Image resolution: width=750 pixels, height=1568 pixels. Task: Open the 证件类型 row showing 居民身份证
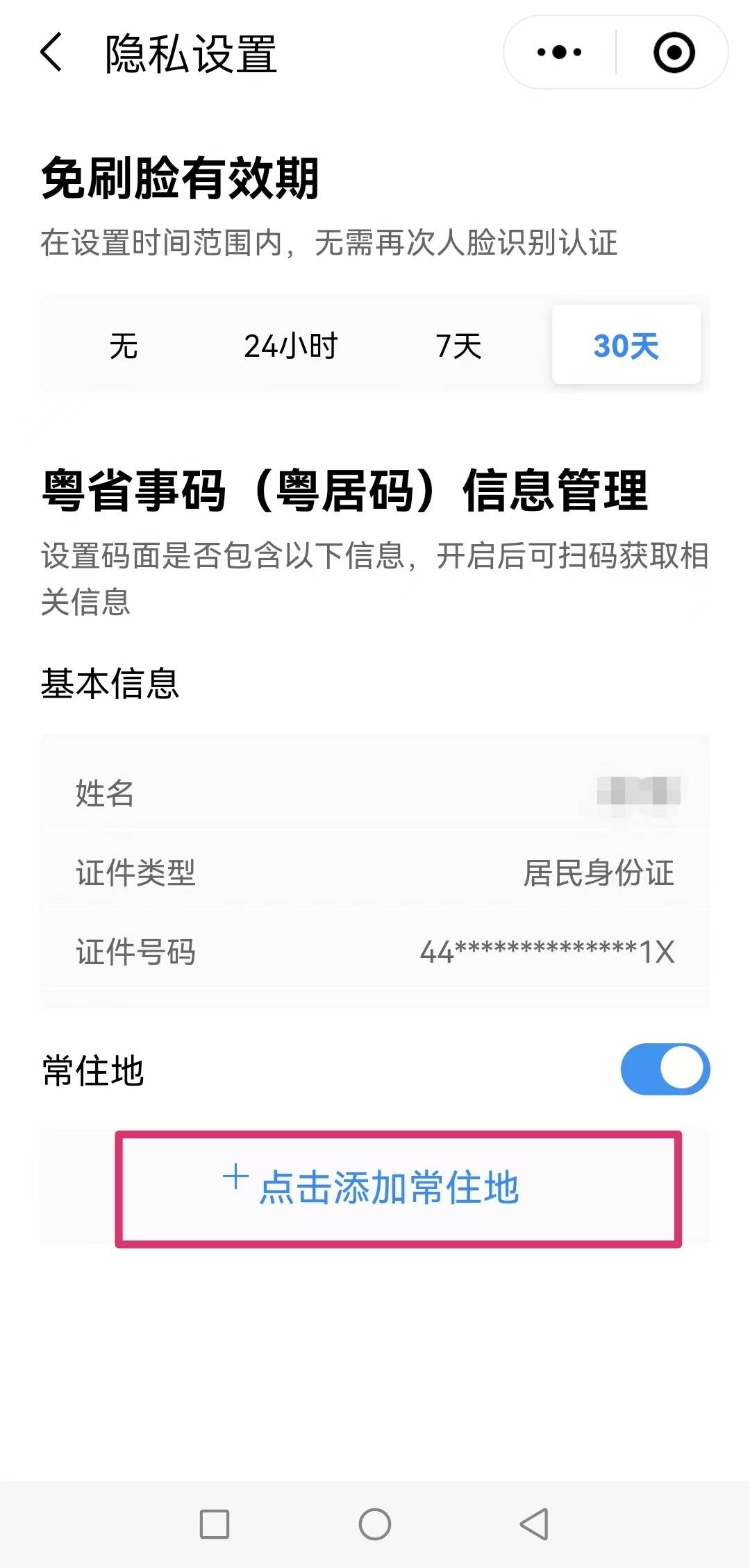pyautogui.click(x=375, y=875)
